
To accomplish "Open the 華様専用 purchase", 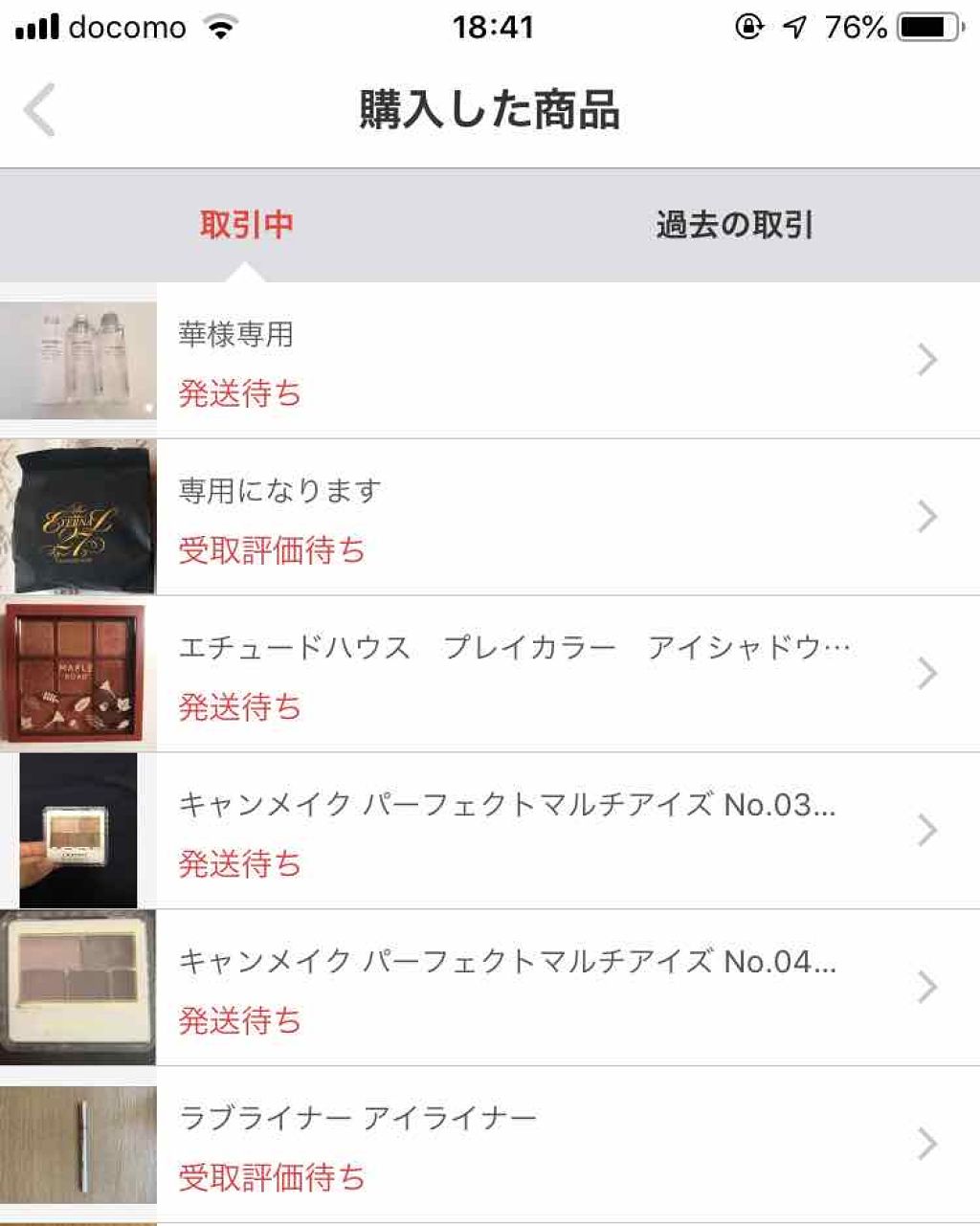I will [x=490, y=361].
